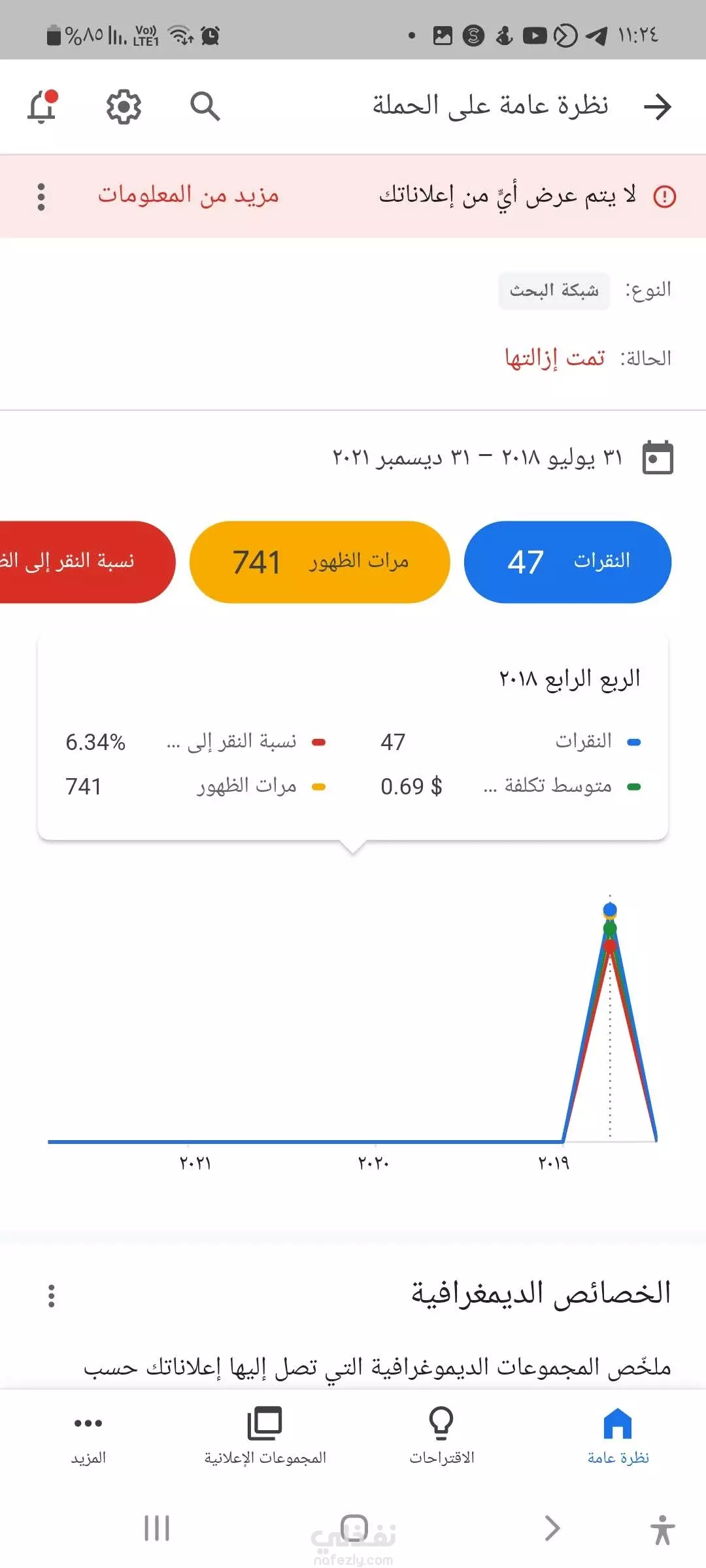706x1568 pixels.
Task: Select the مرات الظهور 741 metric chip
Action: click(320, 562)
